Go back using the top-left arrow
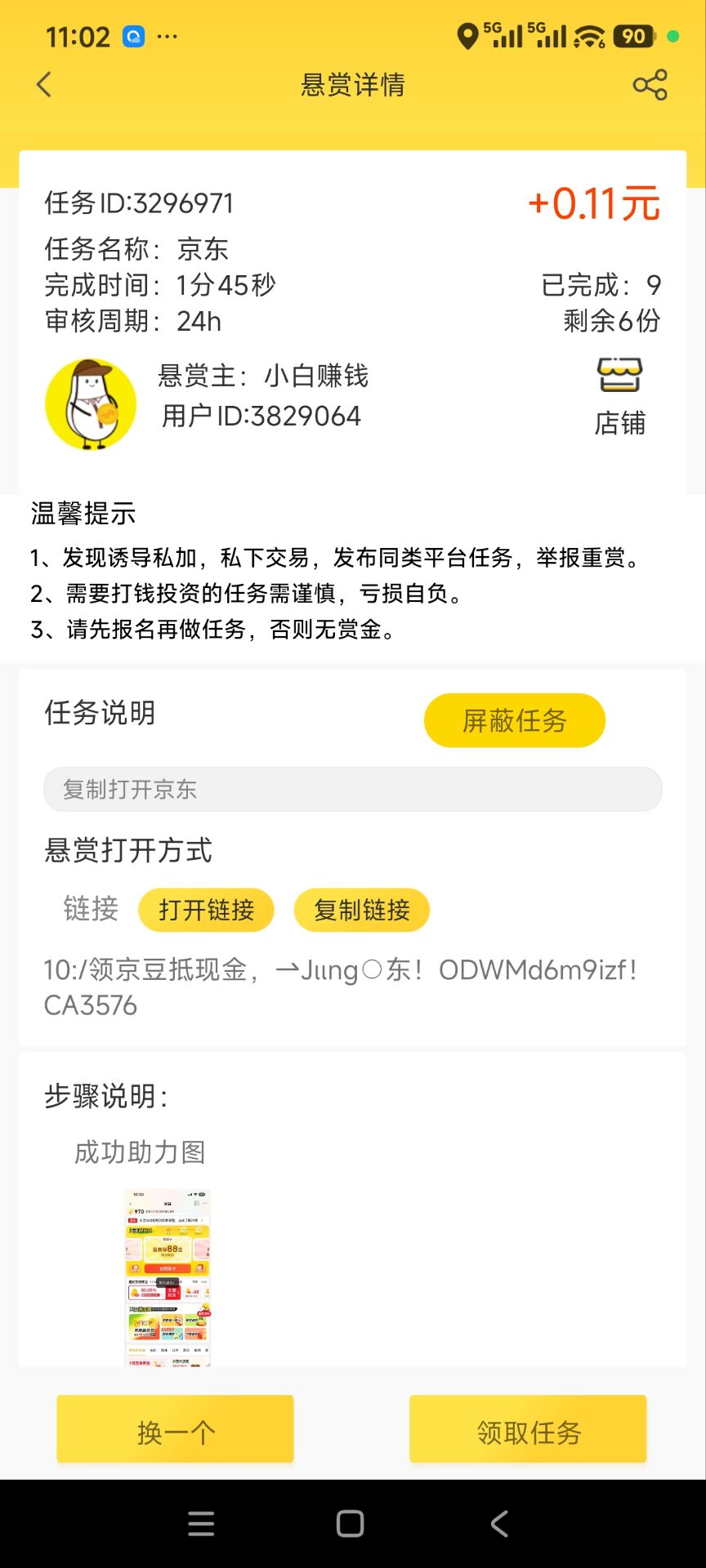This screenshot has height=1568, width=706. 44,84
